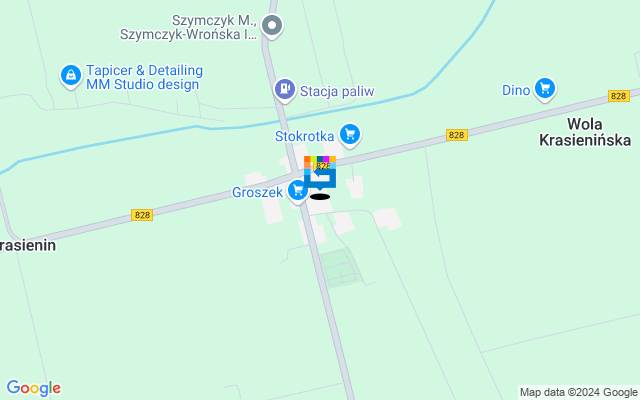
Task: Tap the custom blue arrow location marker
Action: (x=320, y=176)
